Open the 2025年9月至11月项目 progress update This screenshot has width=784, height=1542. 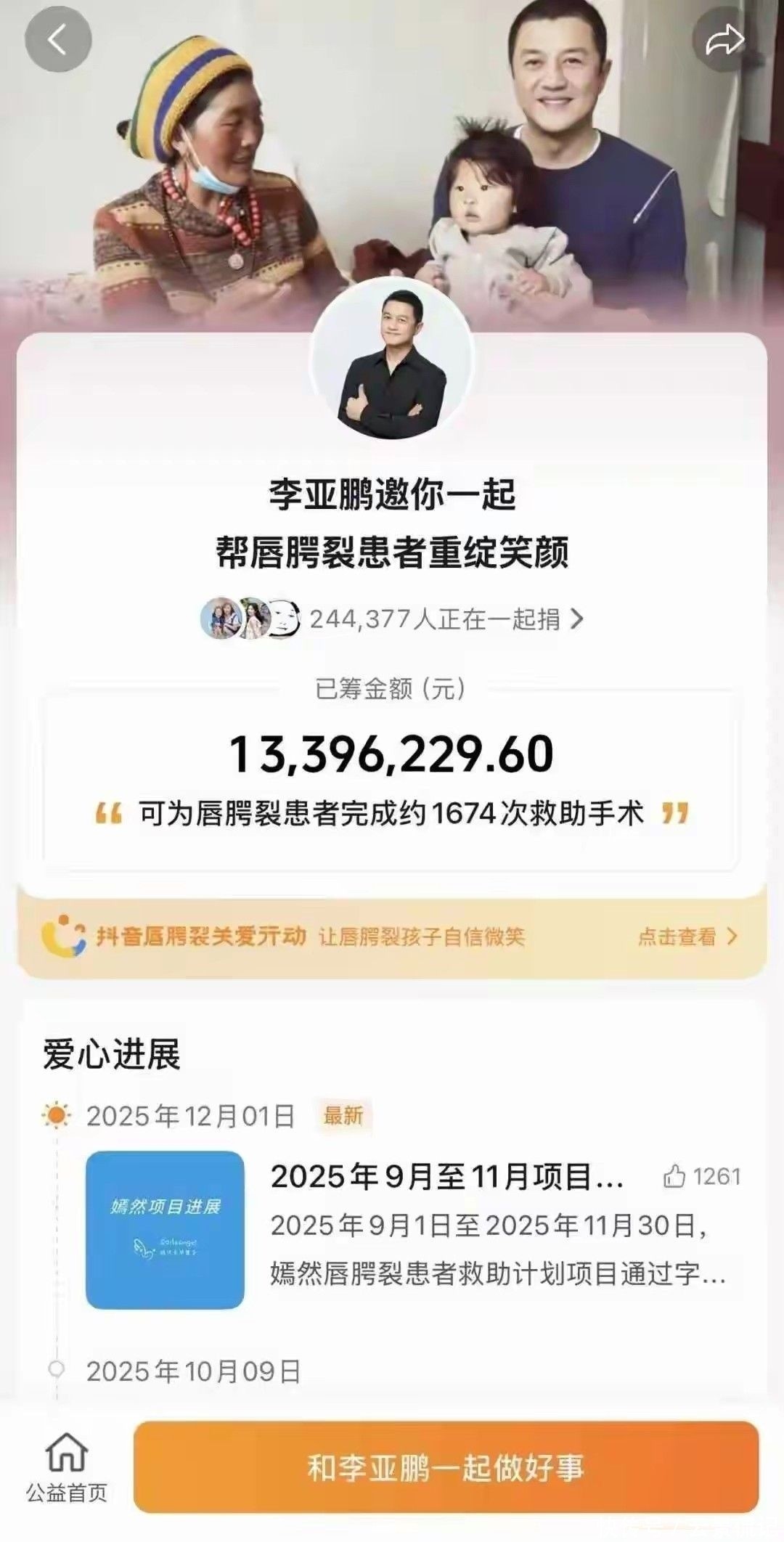pyautogui.click(x=446, y=1177)
